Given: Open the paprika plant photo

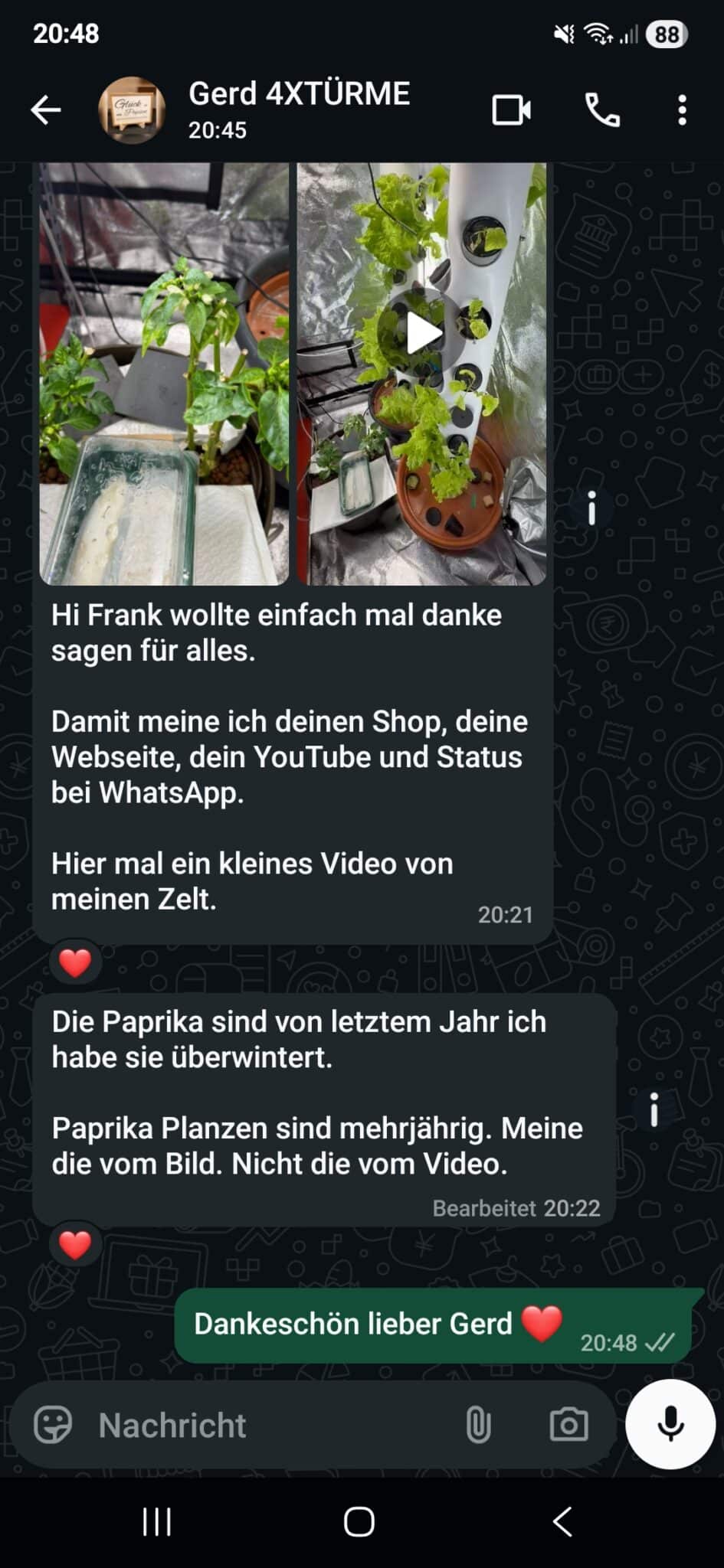Looking at the screenshot, I should coord(164,374).
